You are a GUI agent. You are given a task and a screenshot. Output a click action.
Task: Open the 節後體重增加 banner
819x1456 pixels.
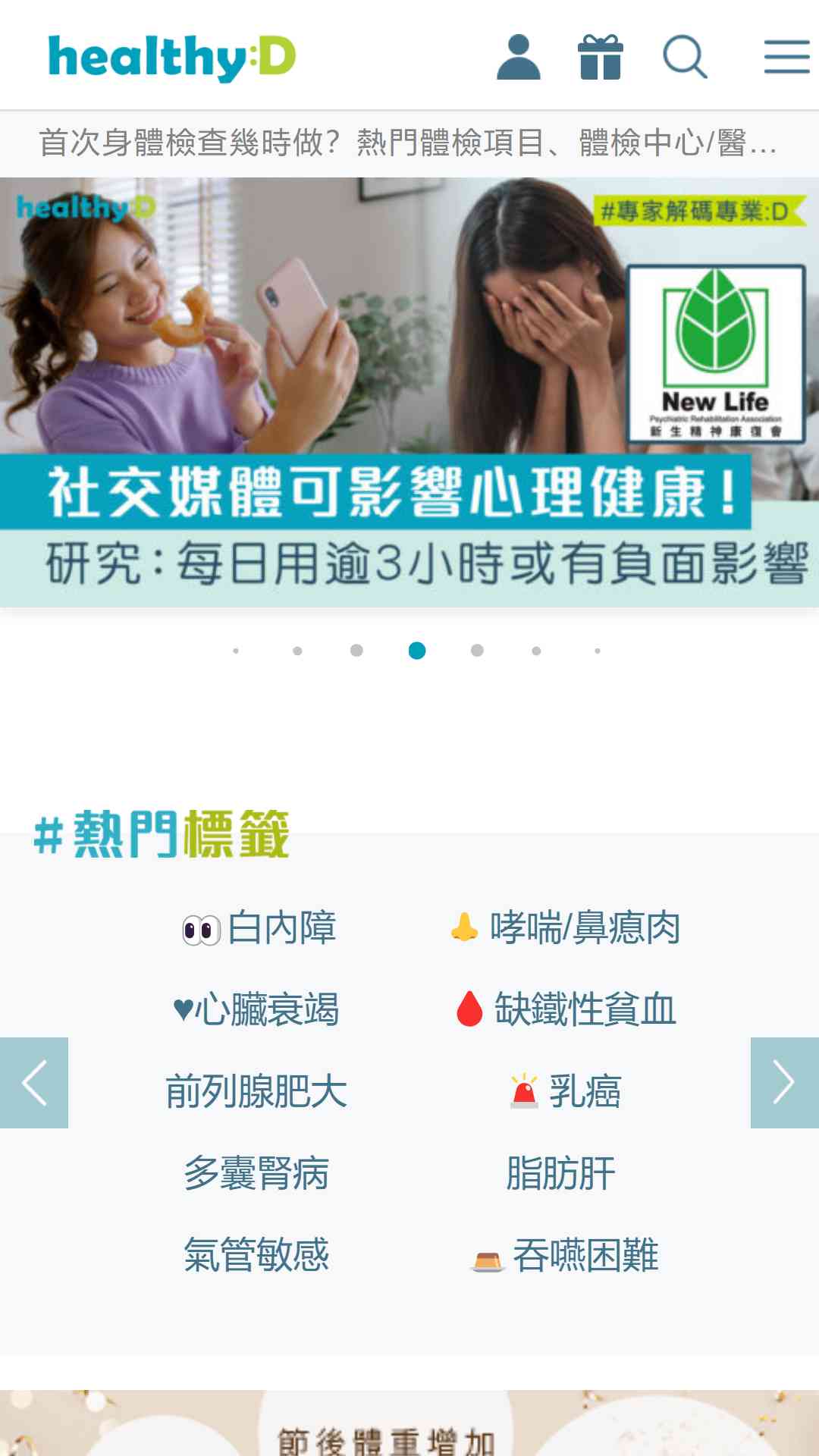tap(409, 1423)
